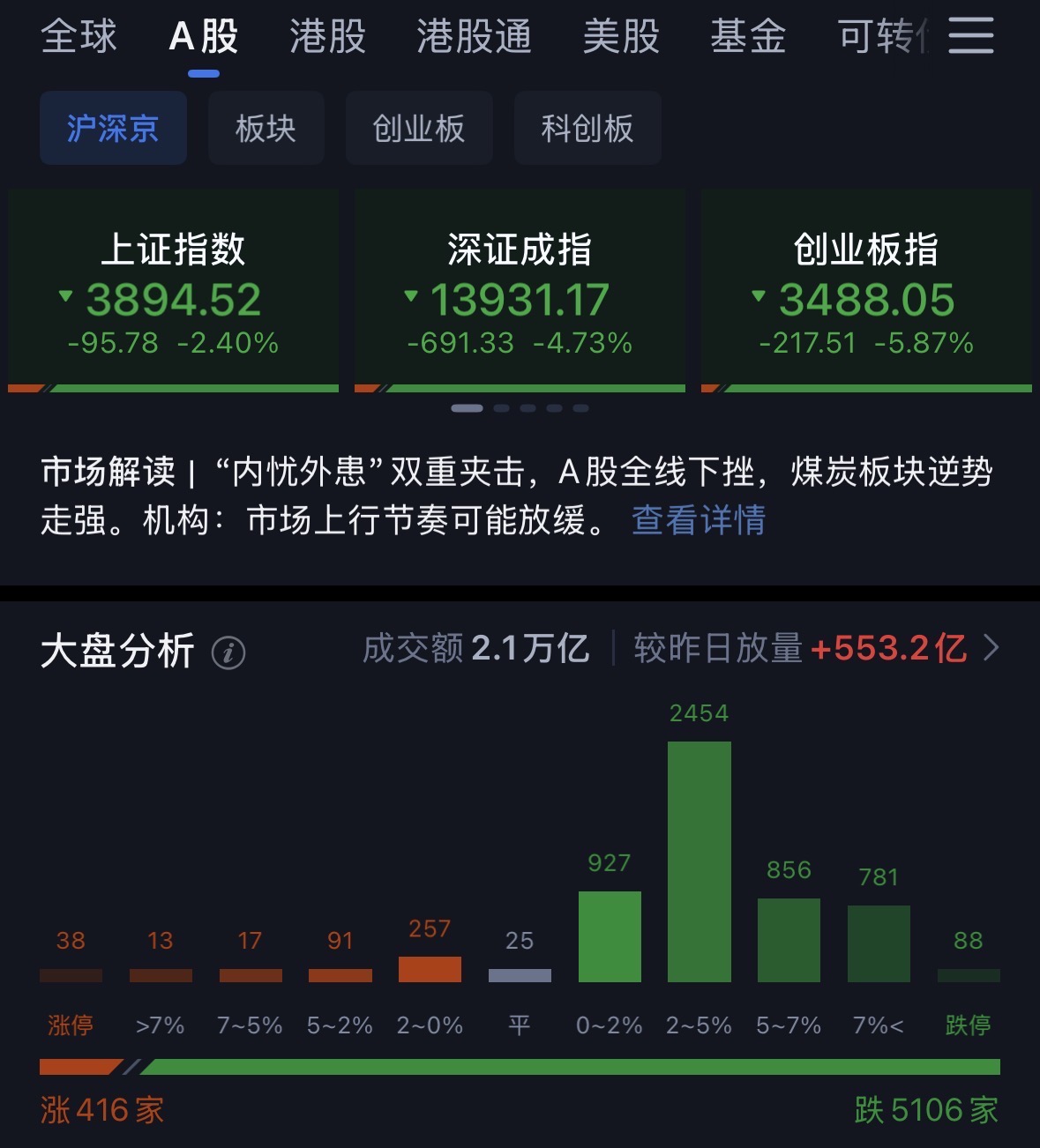This screenshot has height=1148, width=1040.
Task: Switch to the 全球 tab
Action: point(79,37)
